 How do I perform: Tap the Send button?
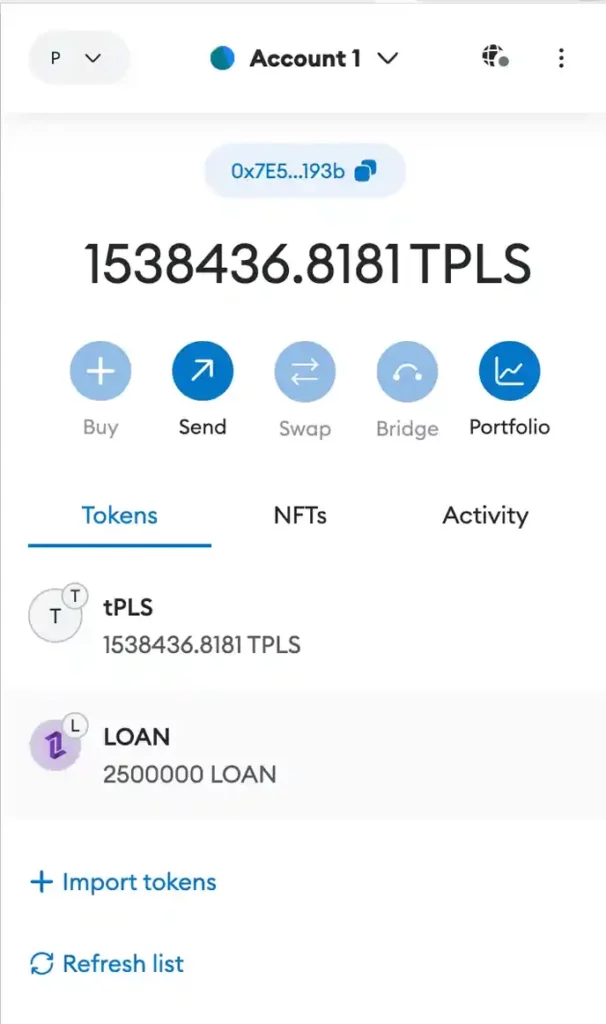[202, 389]
